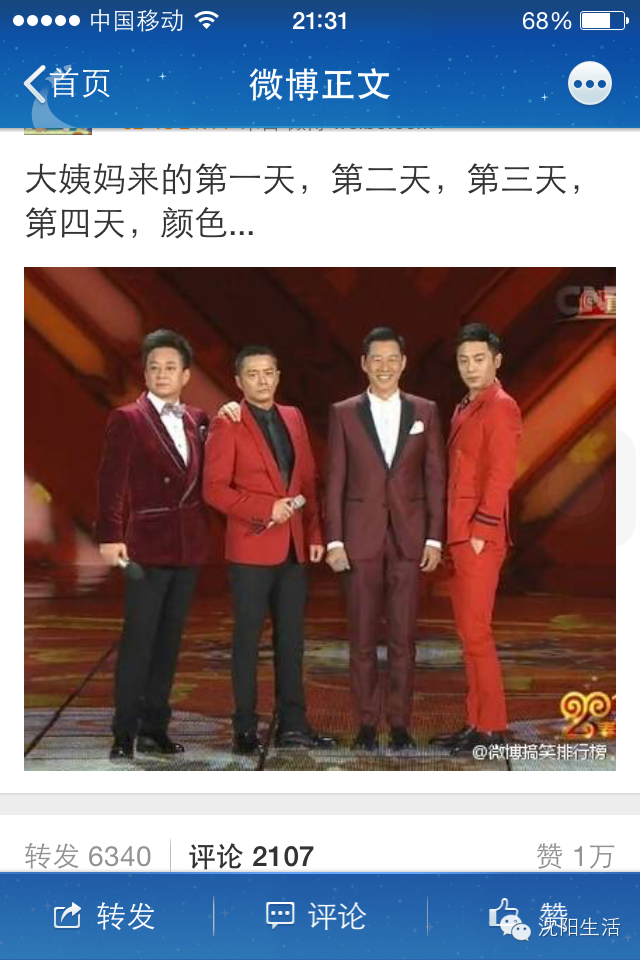Switch to the 评论 2107 comments list

point(251,856)
